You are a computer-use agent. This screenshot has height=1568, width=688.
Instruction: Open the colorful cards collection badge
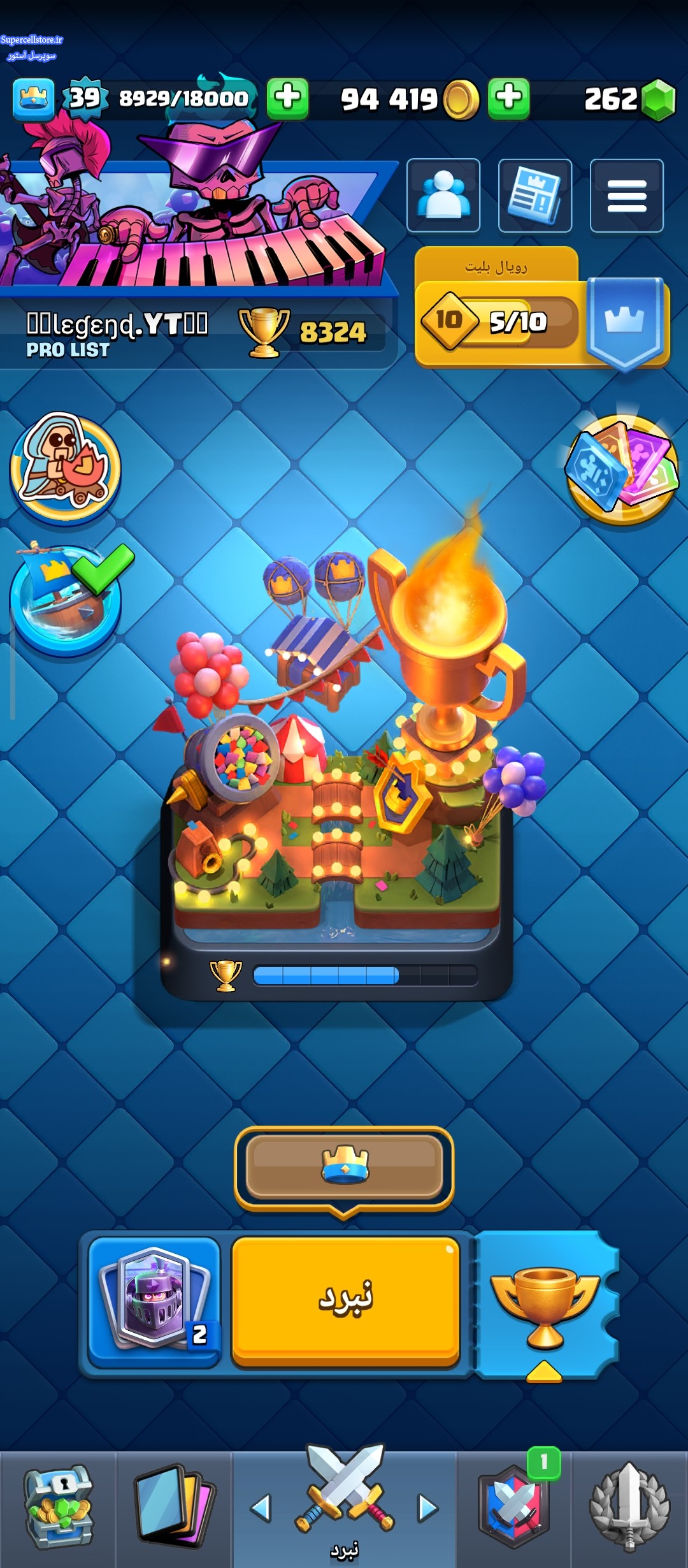621,468
